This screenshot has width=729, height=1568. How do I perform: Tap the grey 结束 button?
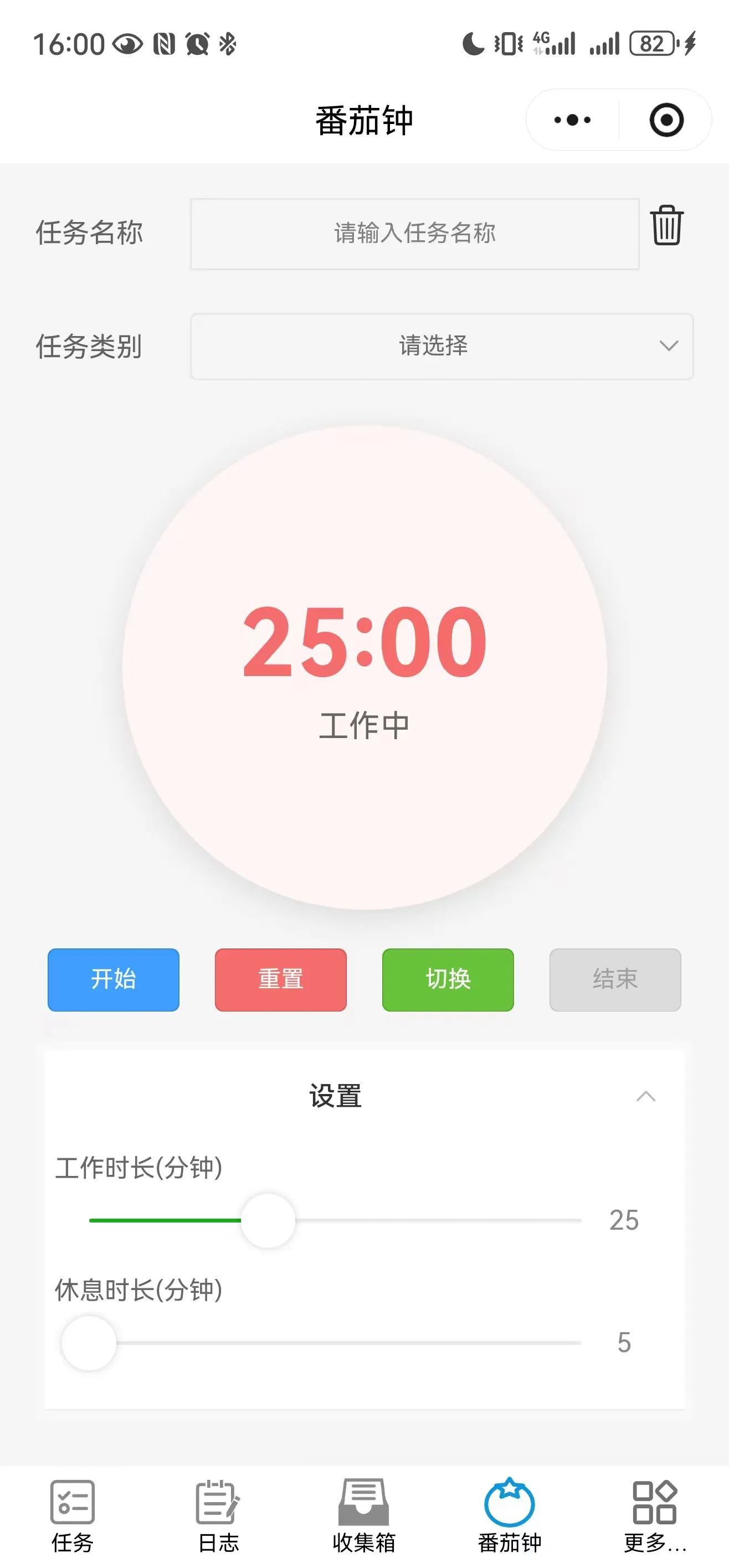[614, 979]
